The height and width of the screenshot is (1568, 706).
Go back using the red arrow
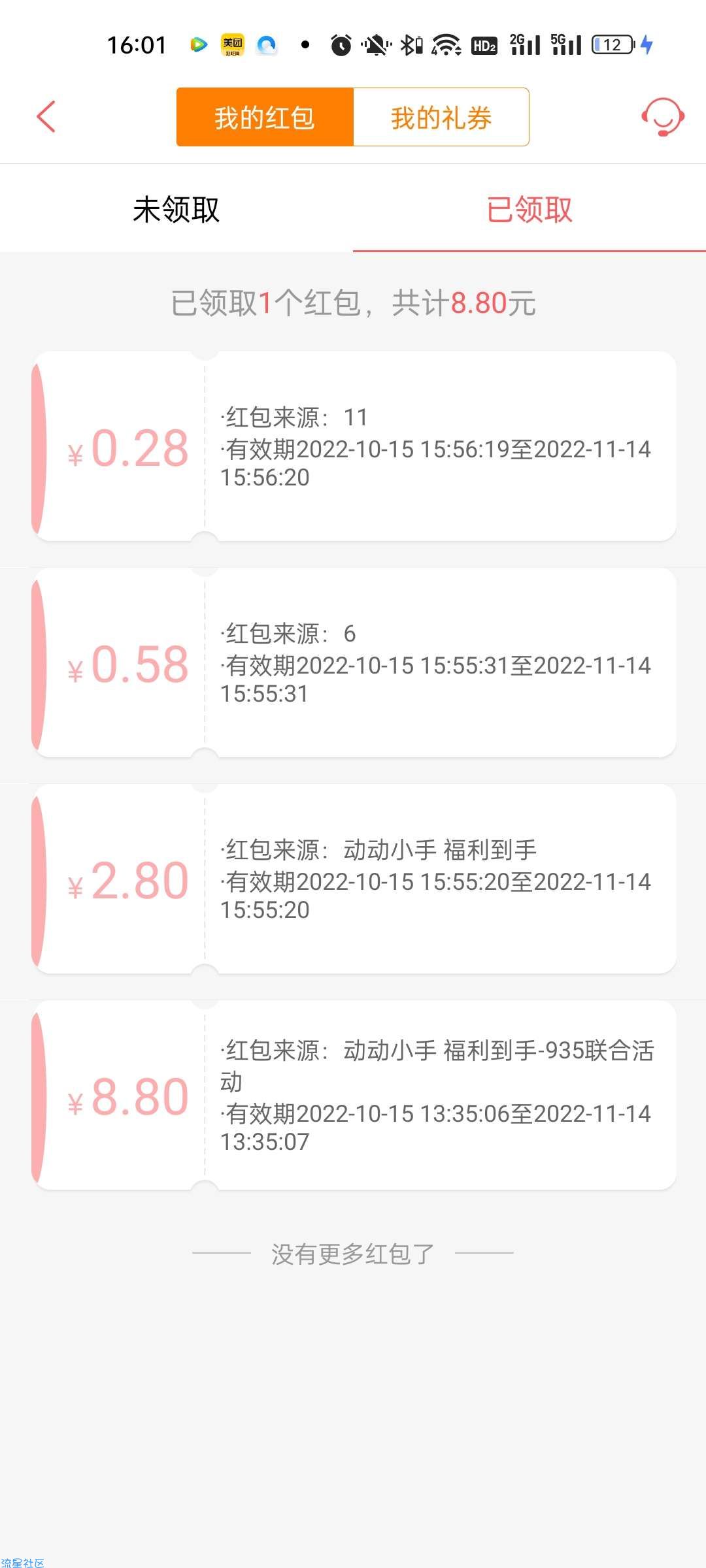point(46,117)
